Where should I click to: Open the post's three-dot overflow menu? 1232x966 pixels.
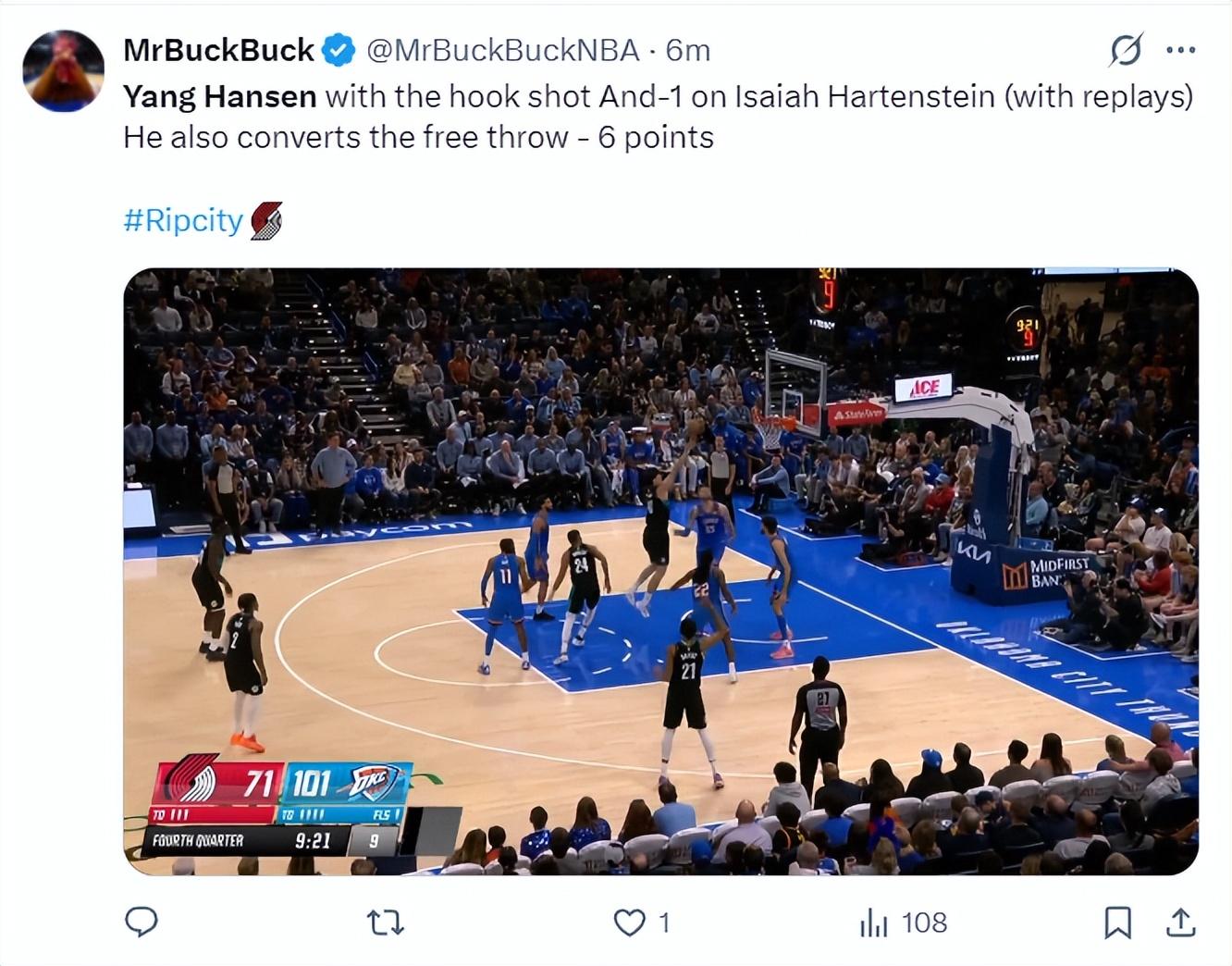[x=1181, y=50]
